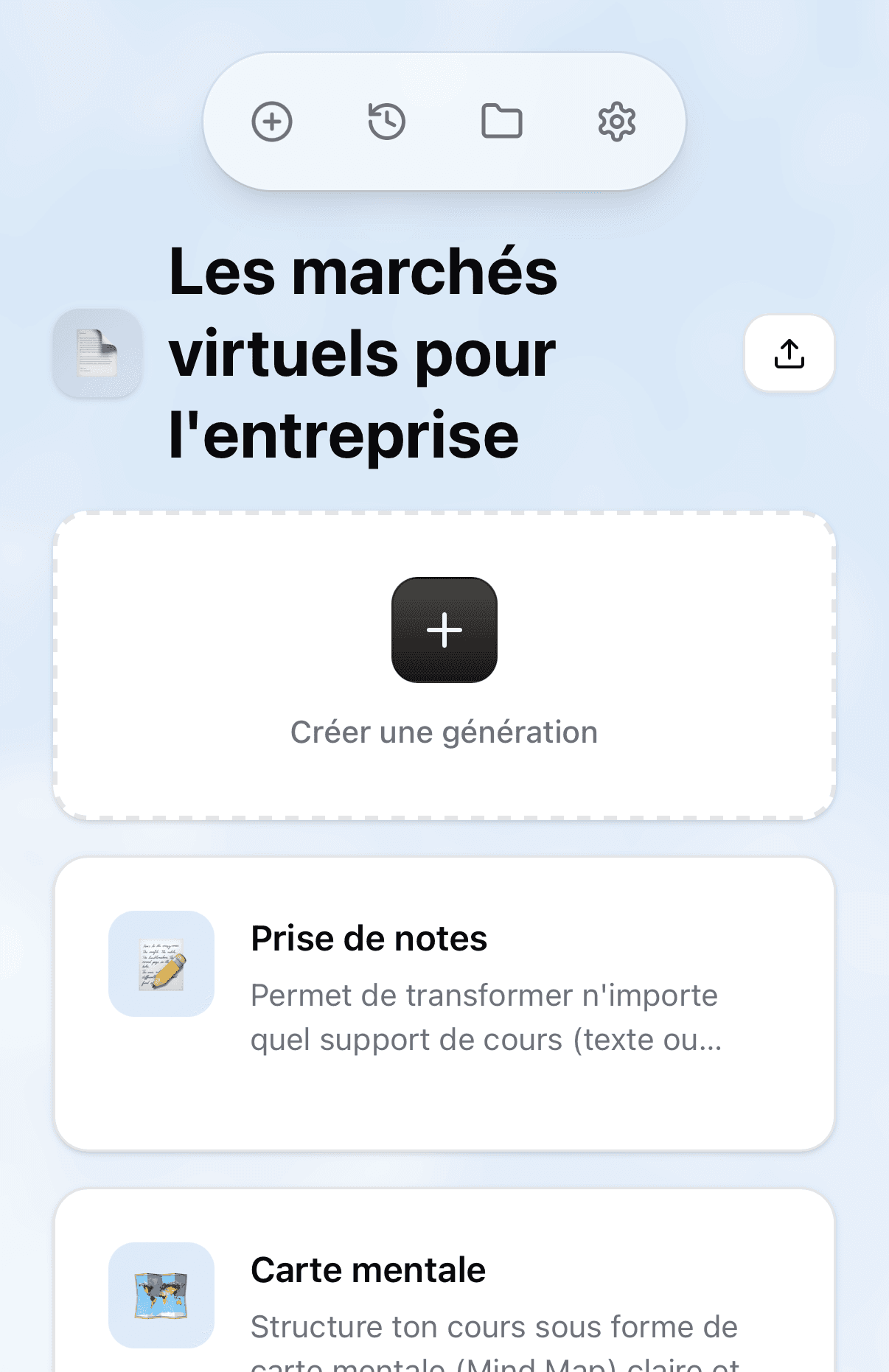889x1372 pixels.
Task: Open the settings gear icon
Action: [x=617, y=122]
